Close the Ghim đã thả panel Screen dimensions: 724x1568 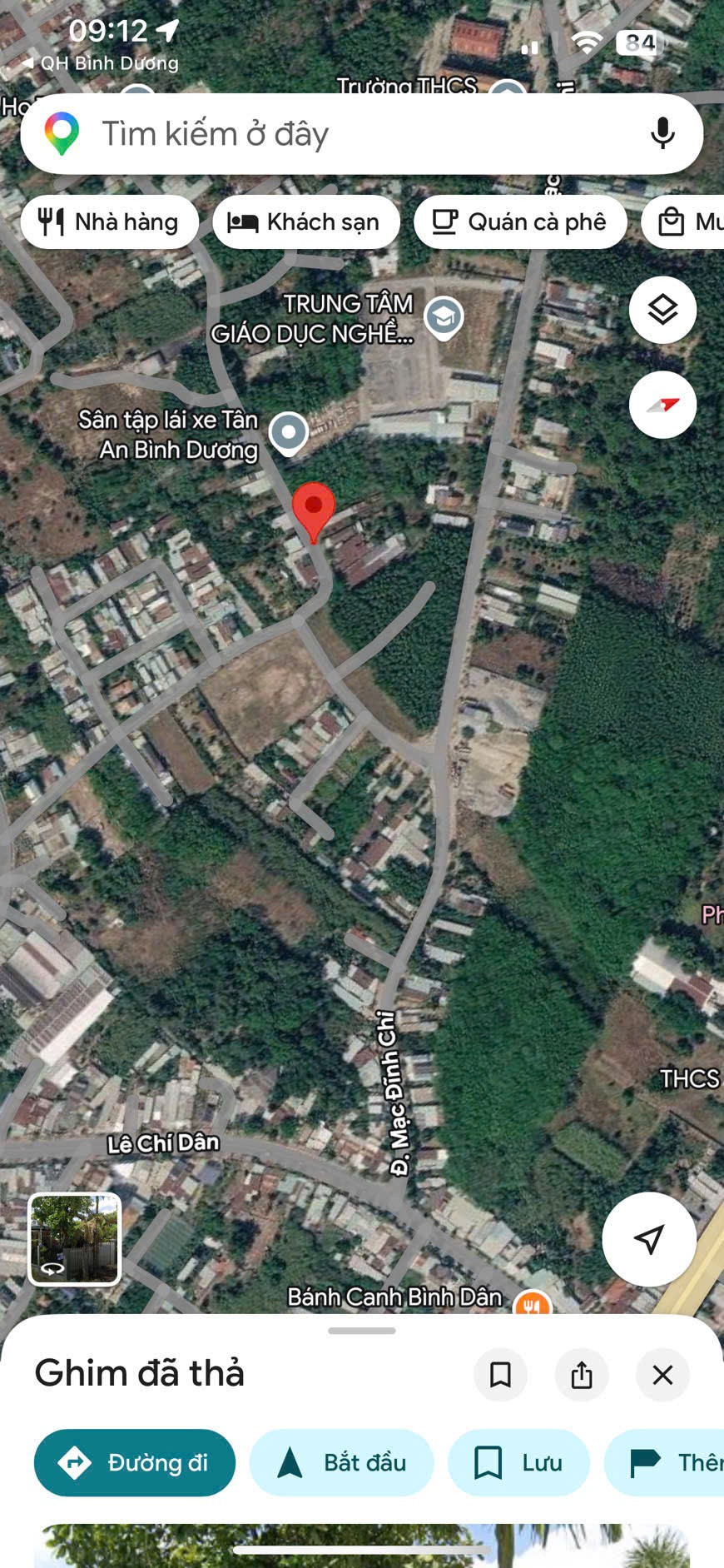click(x=662, y=1375)
